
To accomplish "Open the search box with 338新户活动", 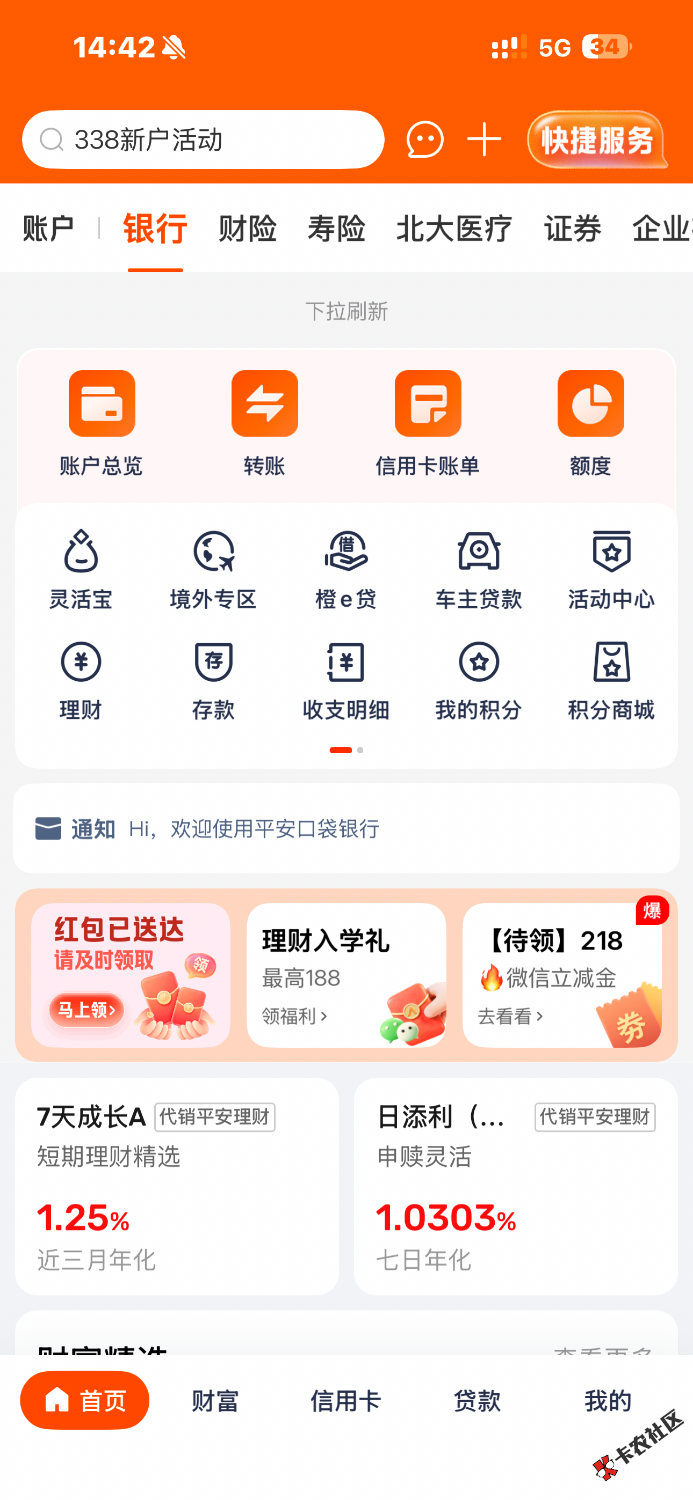I will pos(203,140).
